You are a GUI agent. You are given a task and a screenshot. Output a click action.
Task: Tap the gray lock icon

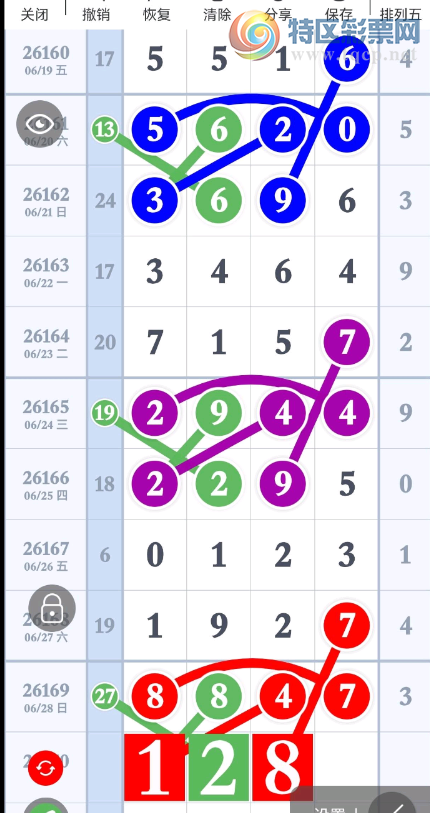pyautogui.click(x=52, y=608)
